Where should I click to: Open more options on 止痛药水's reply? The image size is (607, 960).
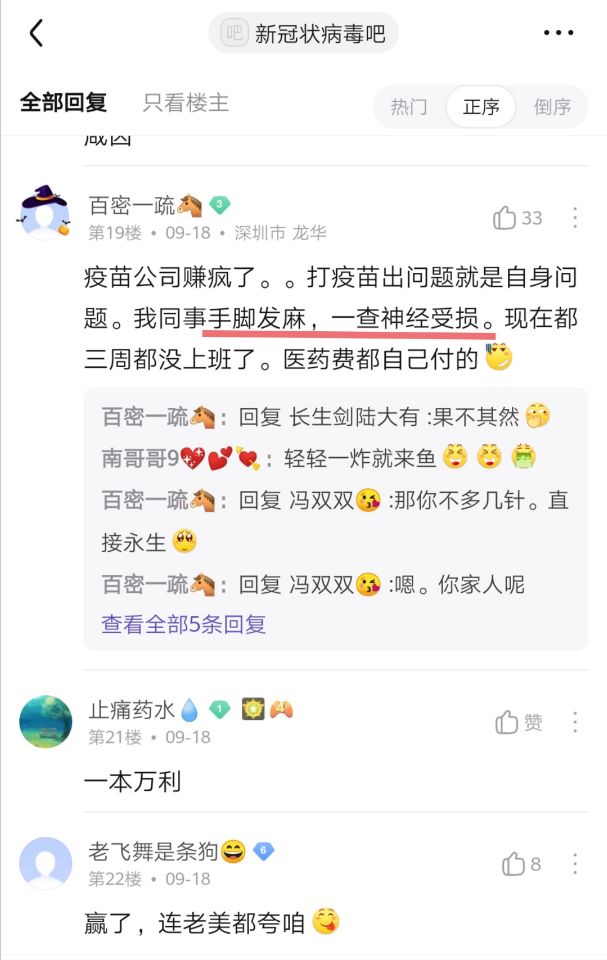click(x=575, y=722)
